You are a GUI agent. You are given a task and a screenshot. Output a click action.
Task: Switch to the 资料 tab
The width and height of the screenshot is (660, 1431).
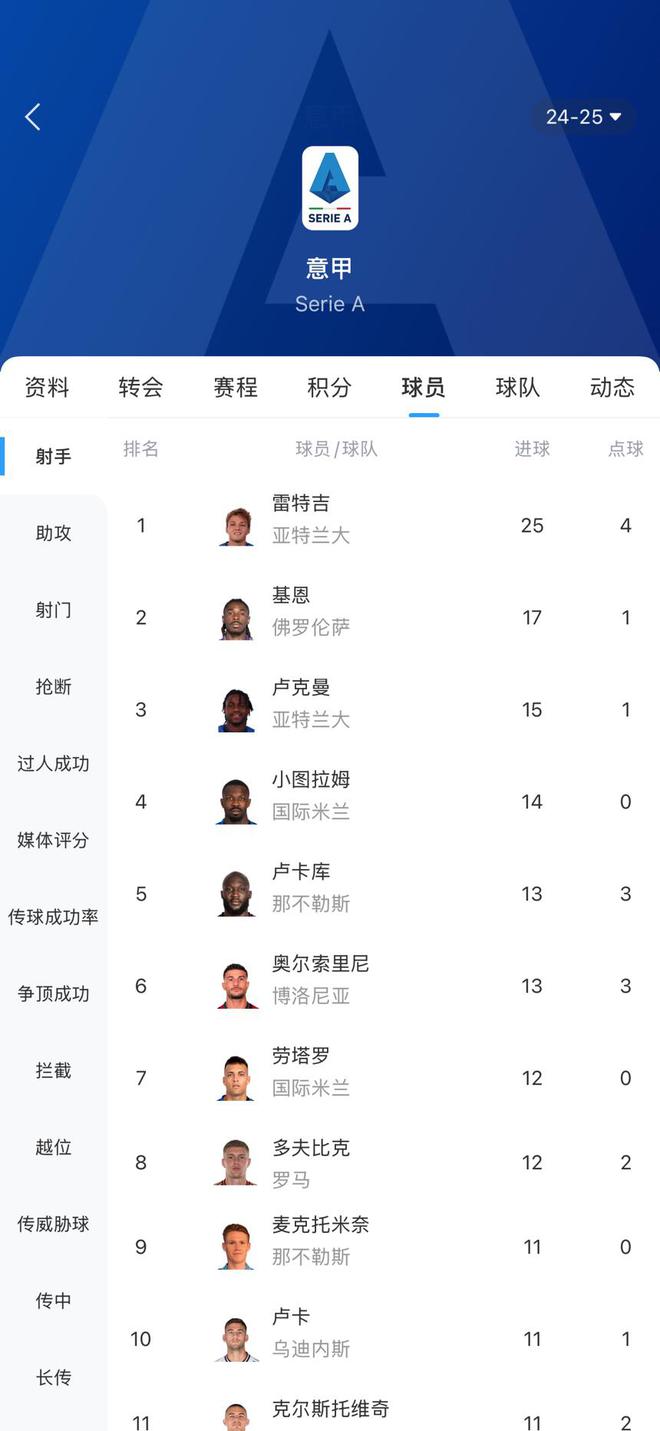pos(47,388)
